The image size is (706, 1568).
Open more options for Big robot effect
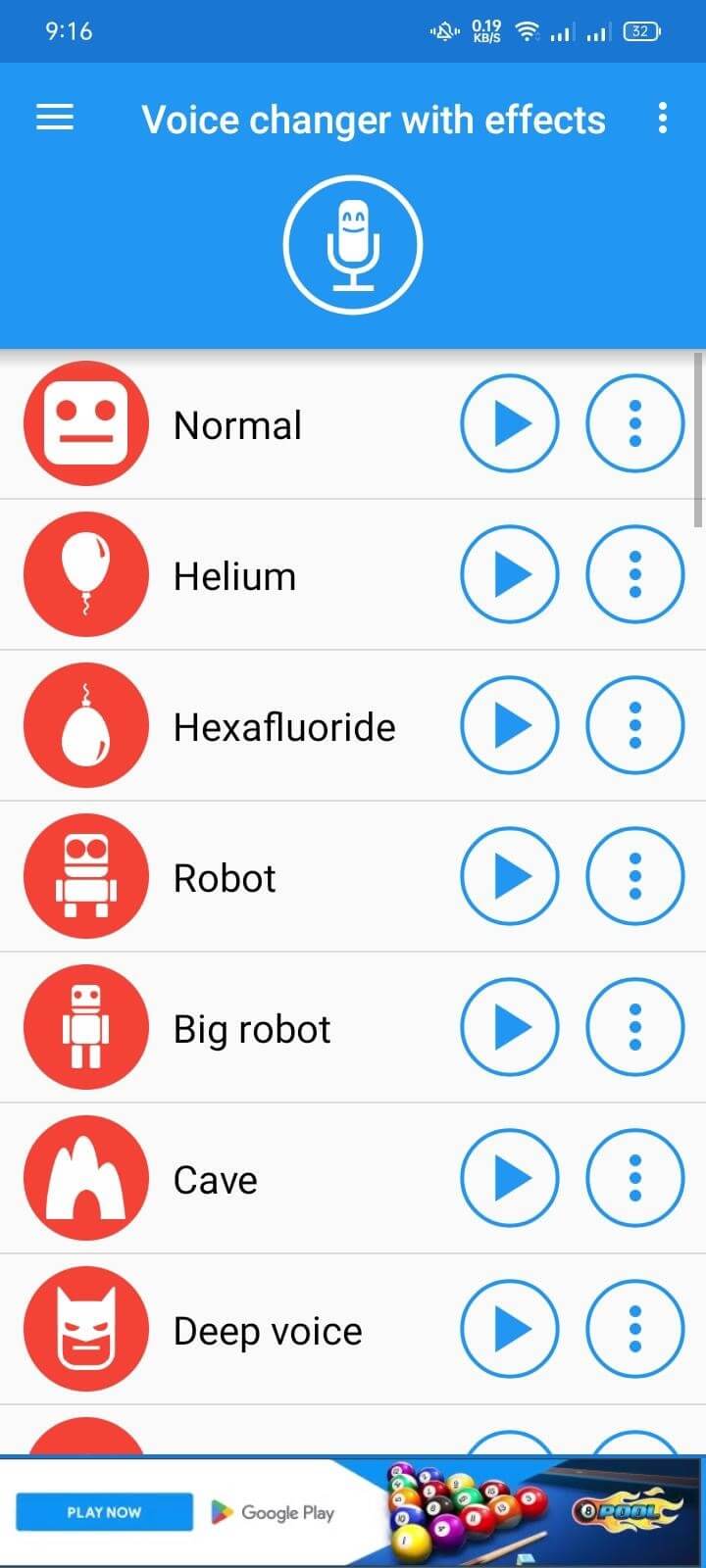point(634,1028)
